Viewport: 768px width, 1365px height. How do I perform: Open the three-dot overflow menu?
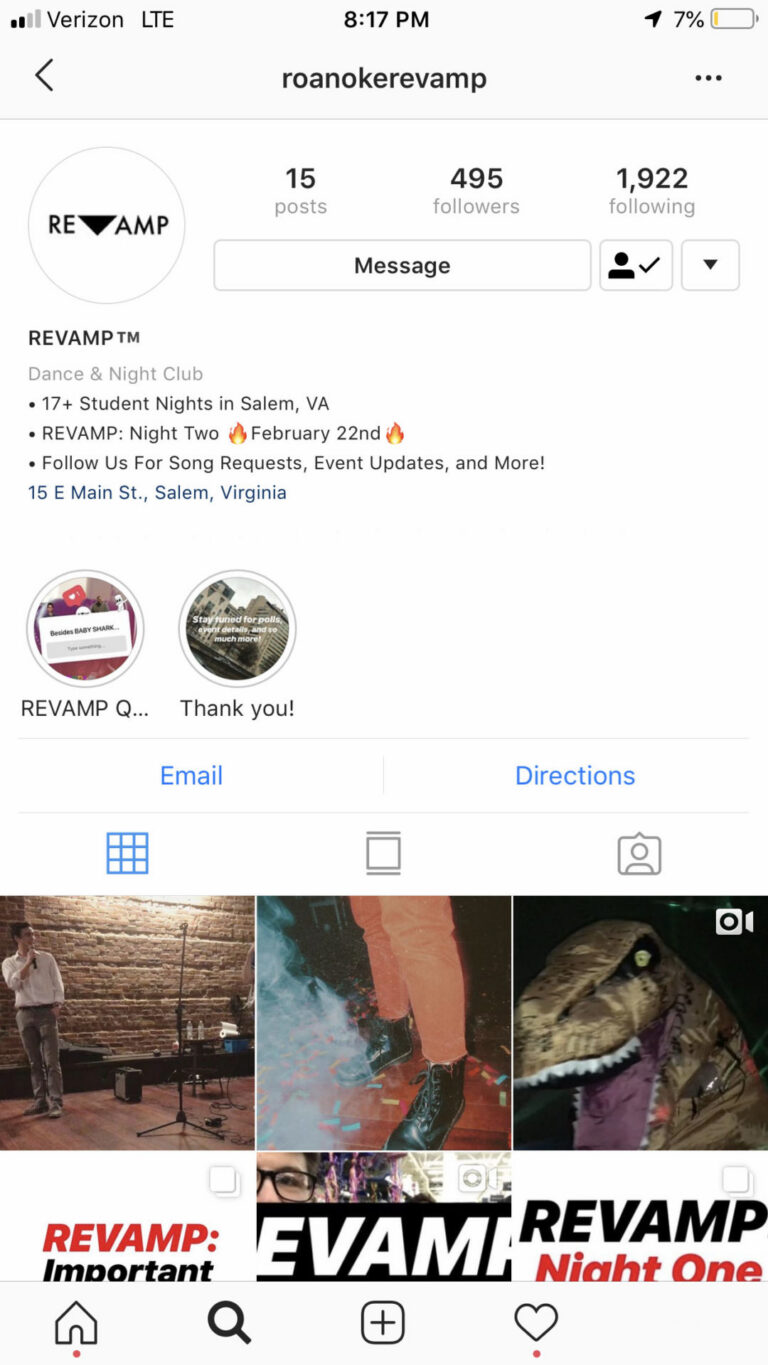tap(708, 78)
